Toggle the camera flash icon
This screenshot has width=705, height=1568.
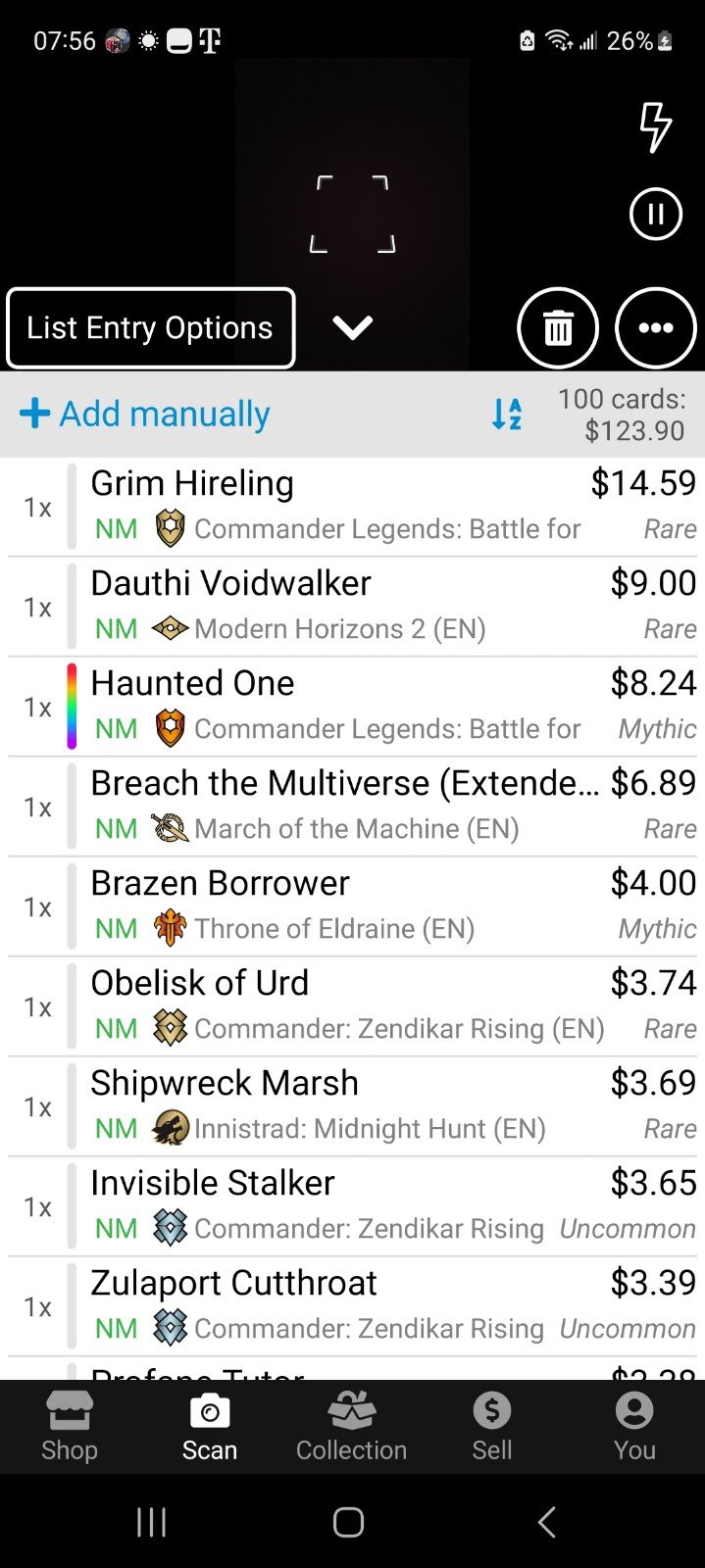tap(655, 126)
